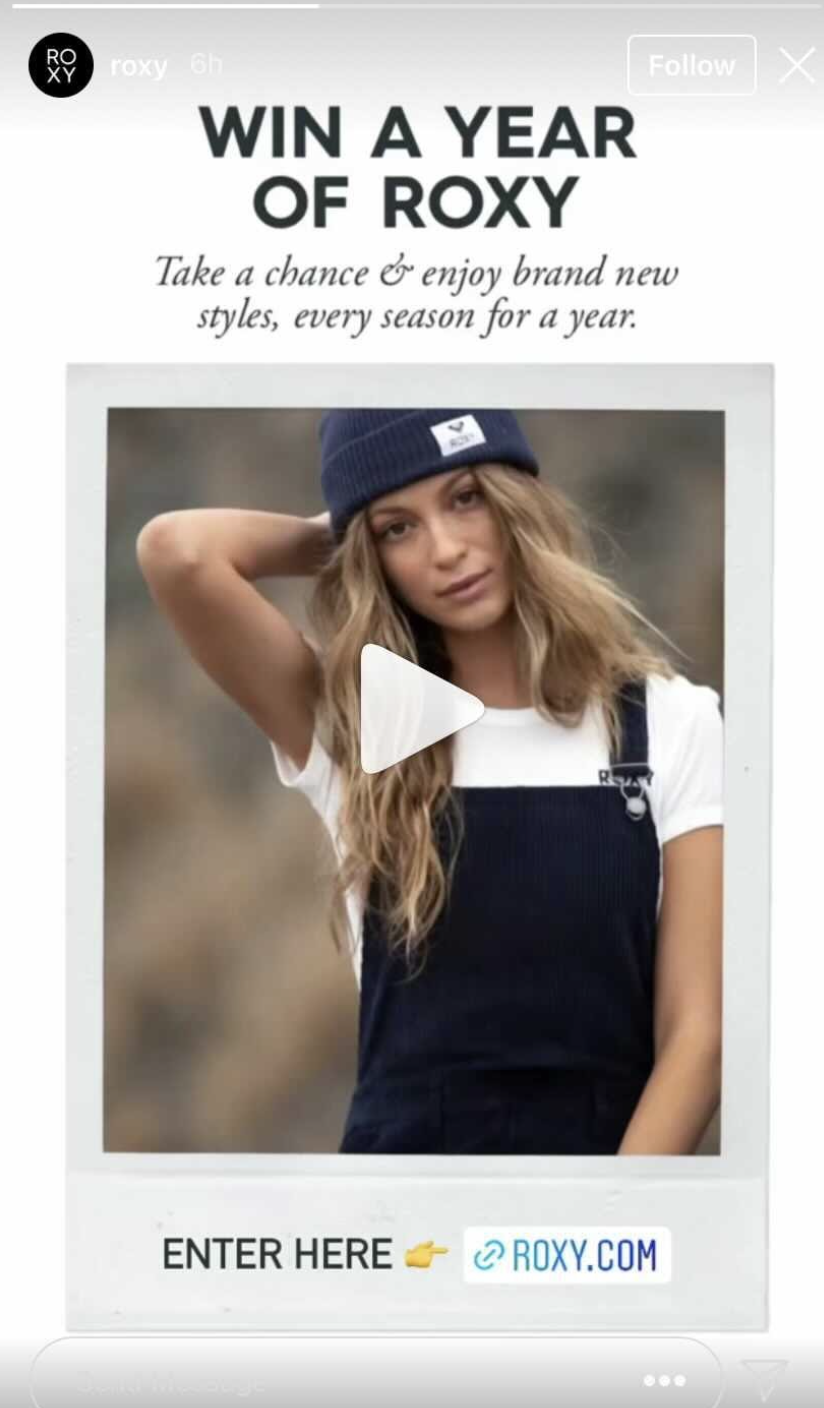Close the story viewer
This screenshot has height=1408, width=824.
pos(797,65)
